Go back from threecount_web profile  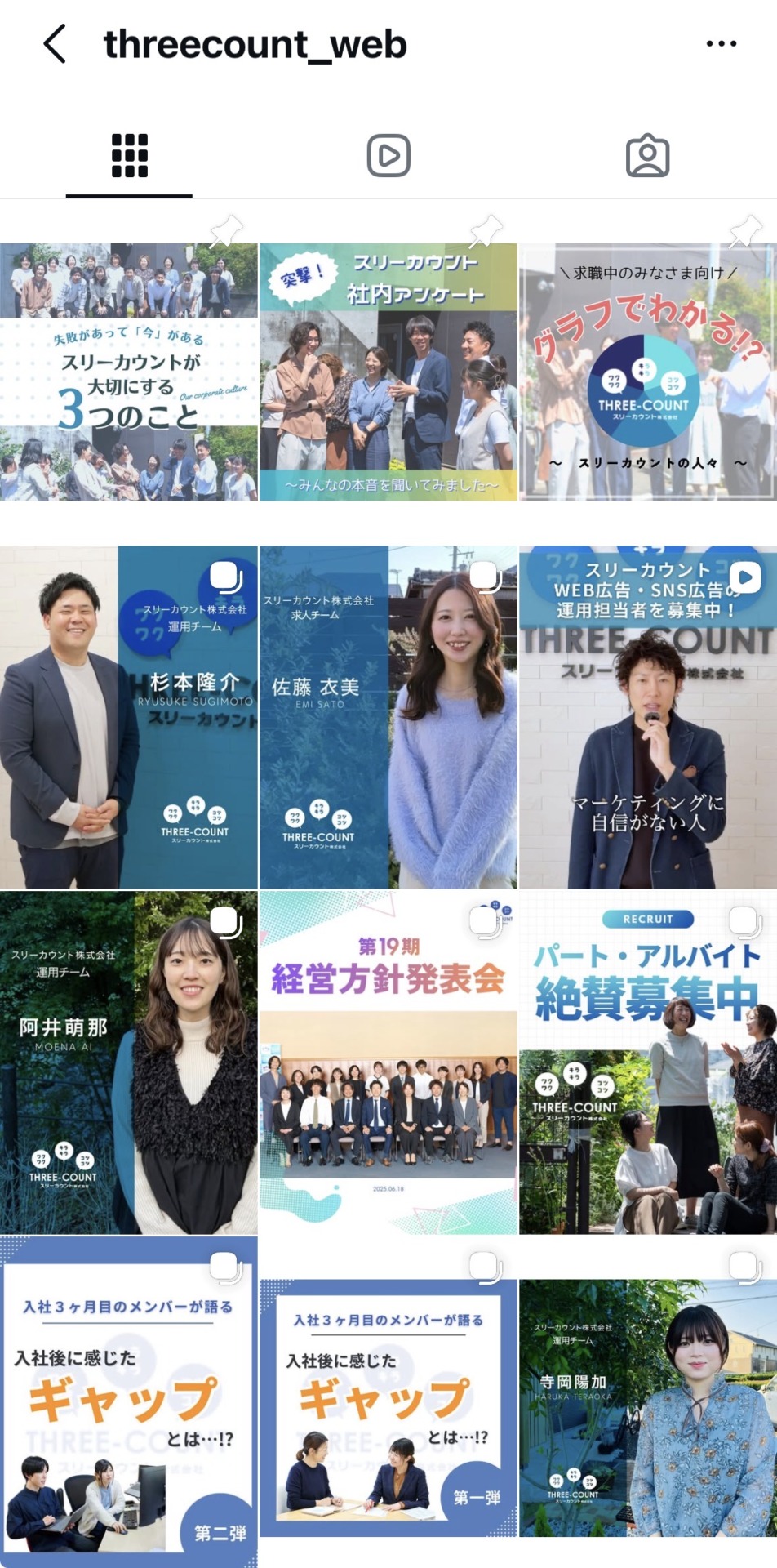pos(55,44)
